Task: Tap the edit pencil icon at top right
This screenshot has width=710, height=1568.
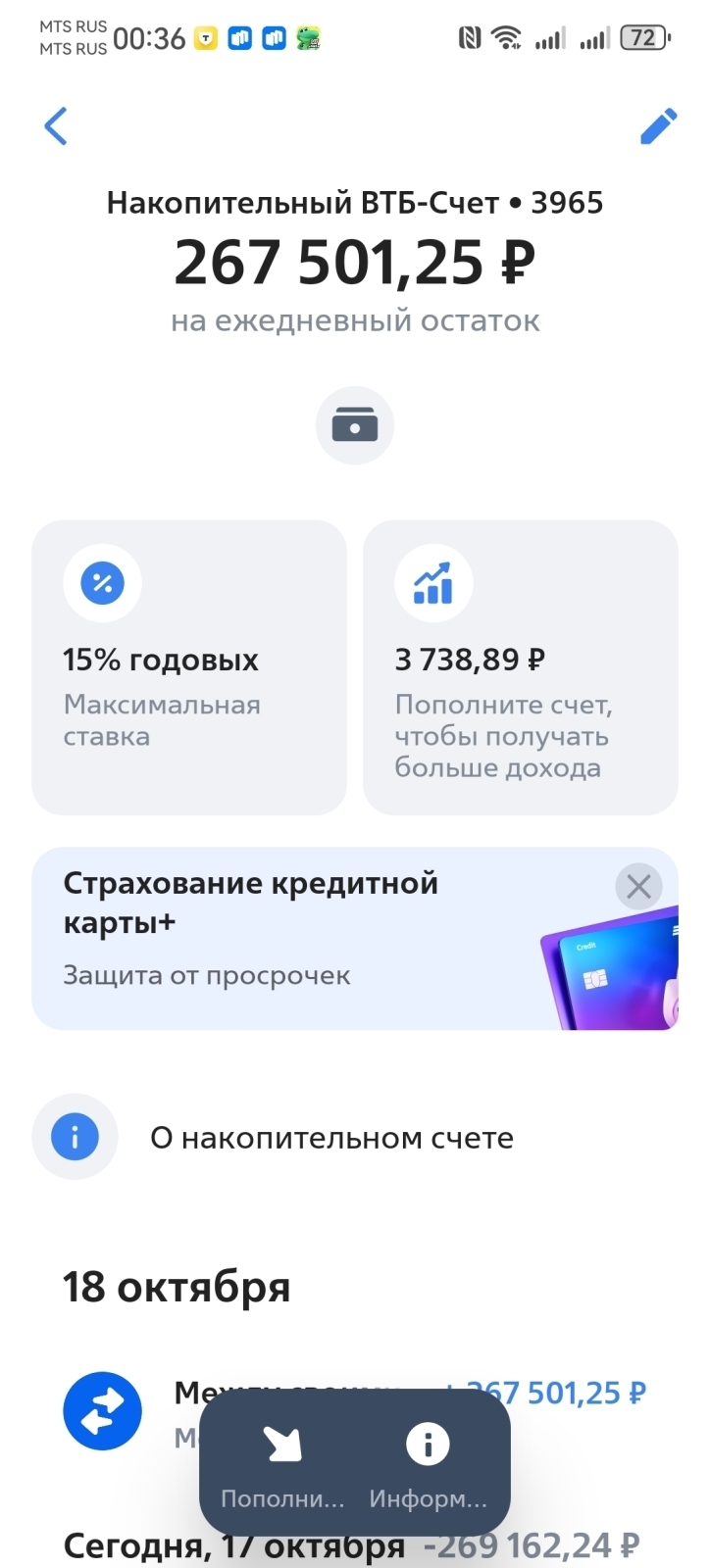Action: pos(658,125)
